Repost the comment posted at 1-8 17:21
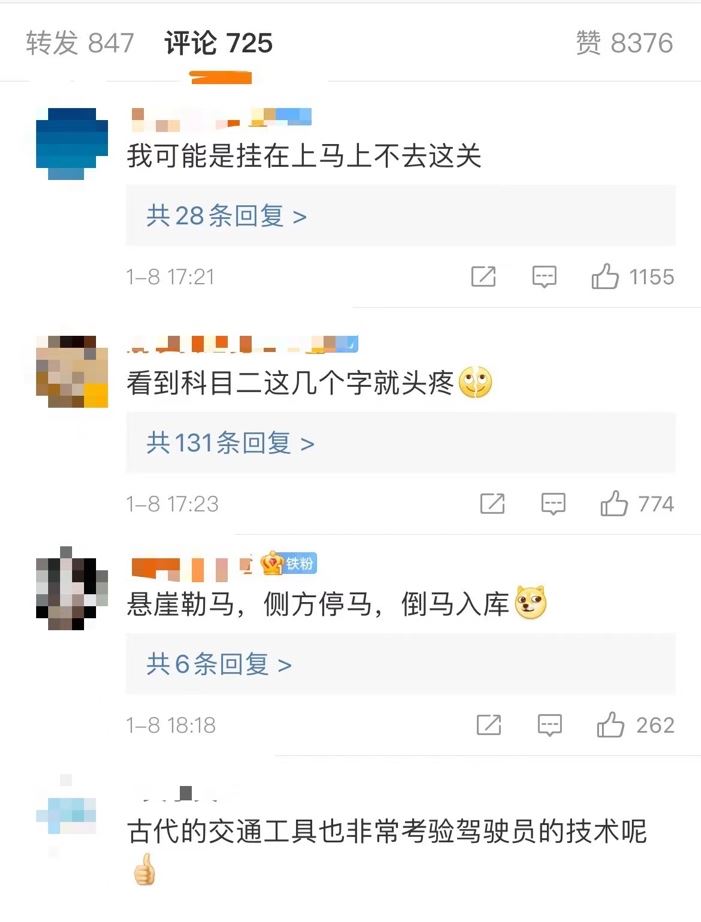701x922 pixels. point(484,277)
